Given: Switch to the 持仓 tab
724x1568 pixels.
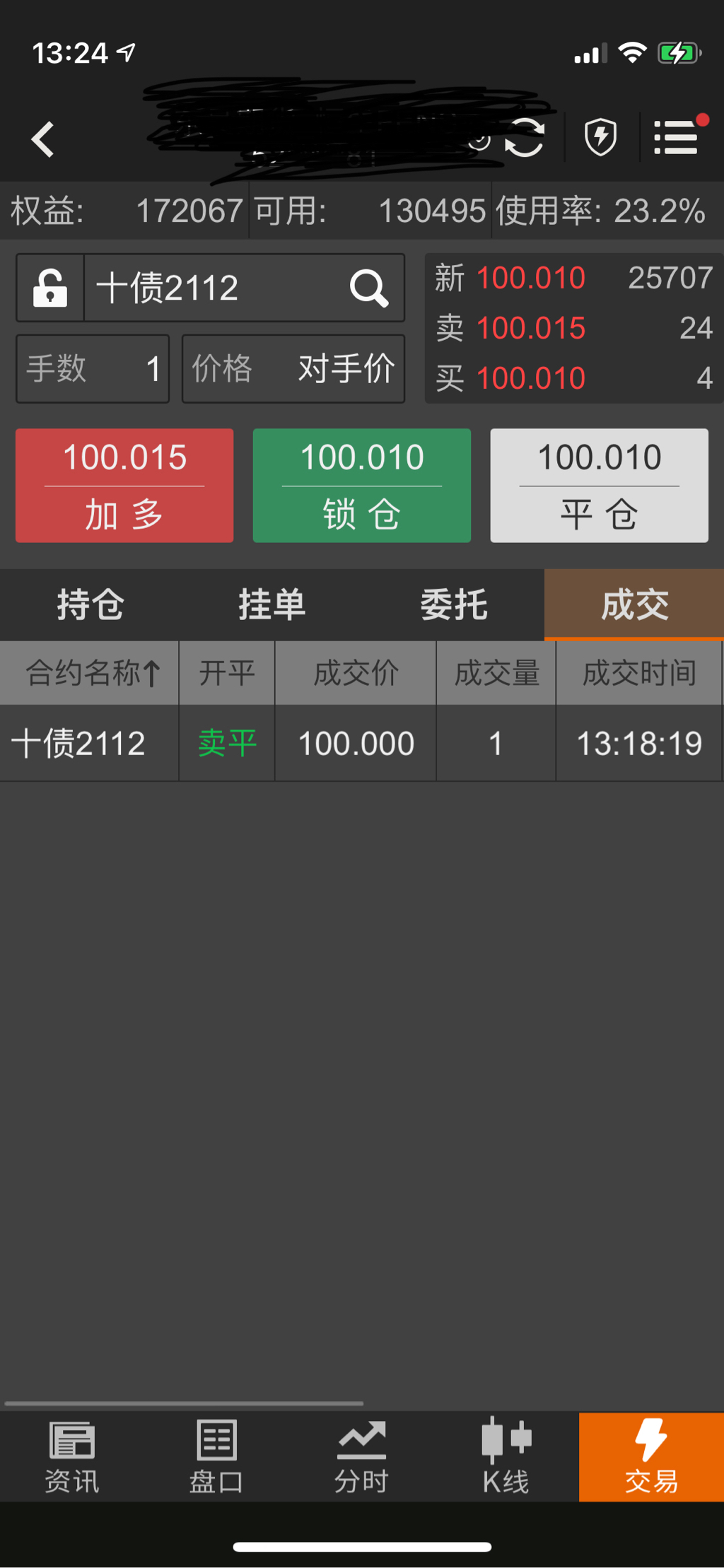Looking at the screenshot, I should pyautogui.click(x=90, y=604).
